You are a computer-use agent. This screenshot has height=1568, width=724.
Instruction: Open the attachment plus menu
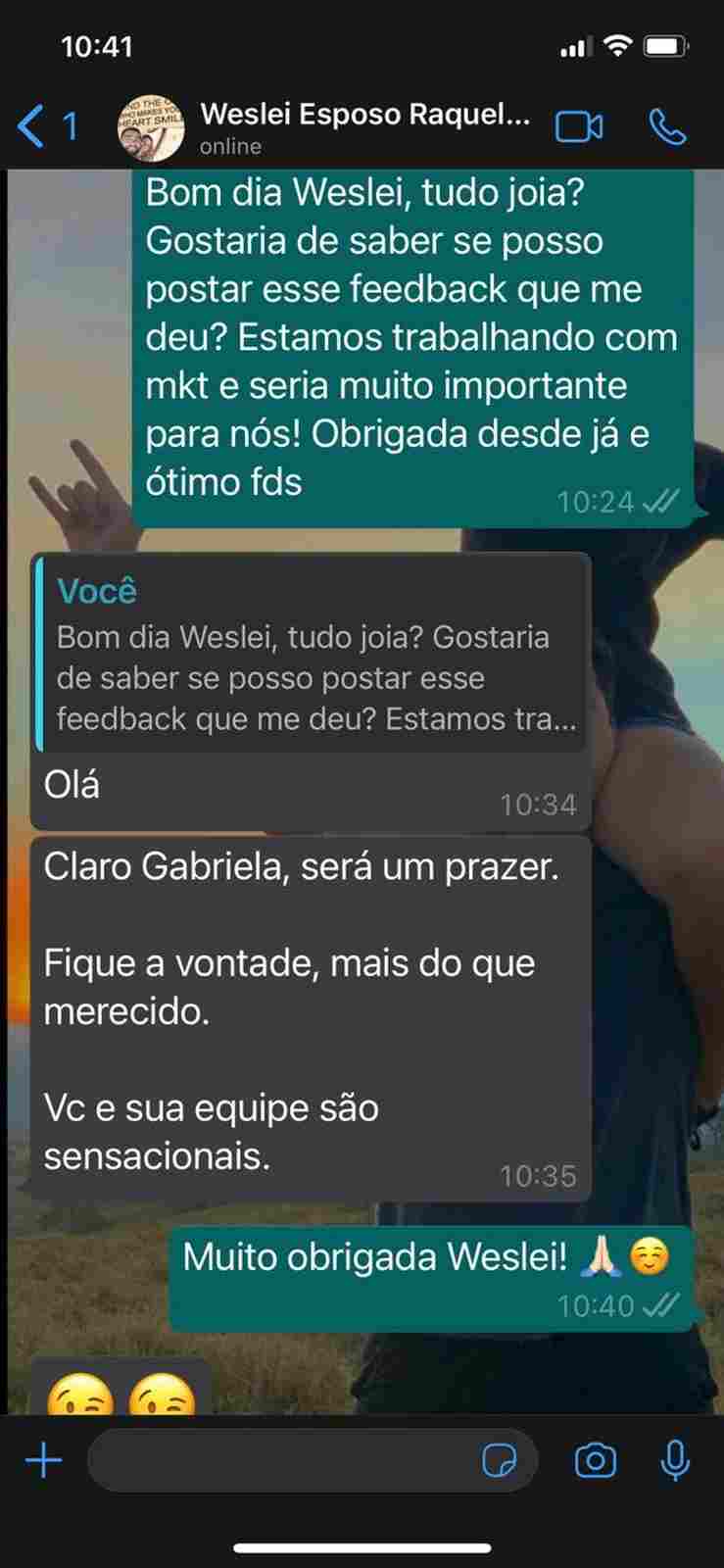43,1460
